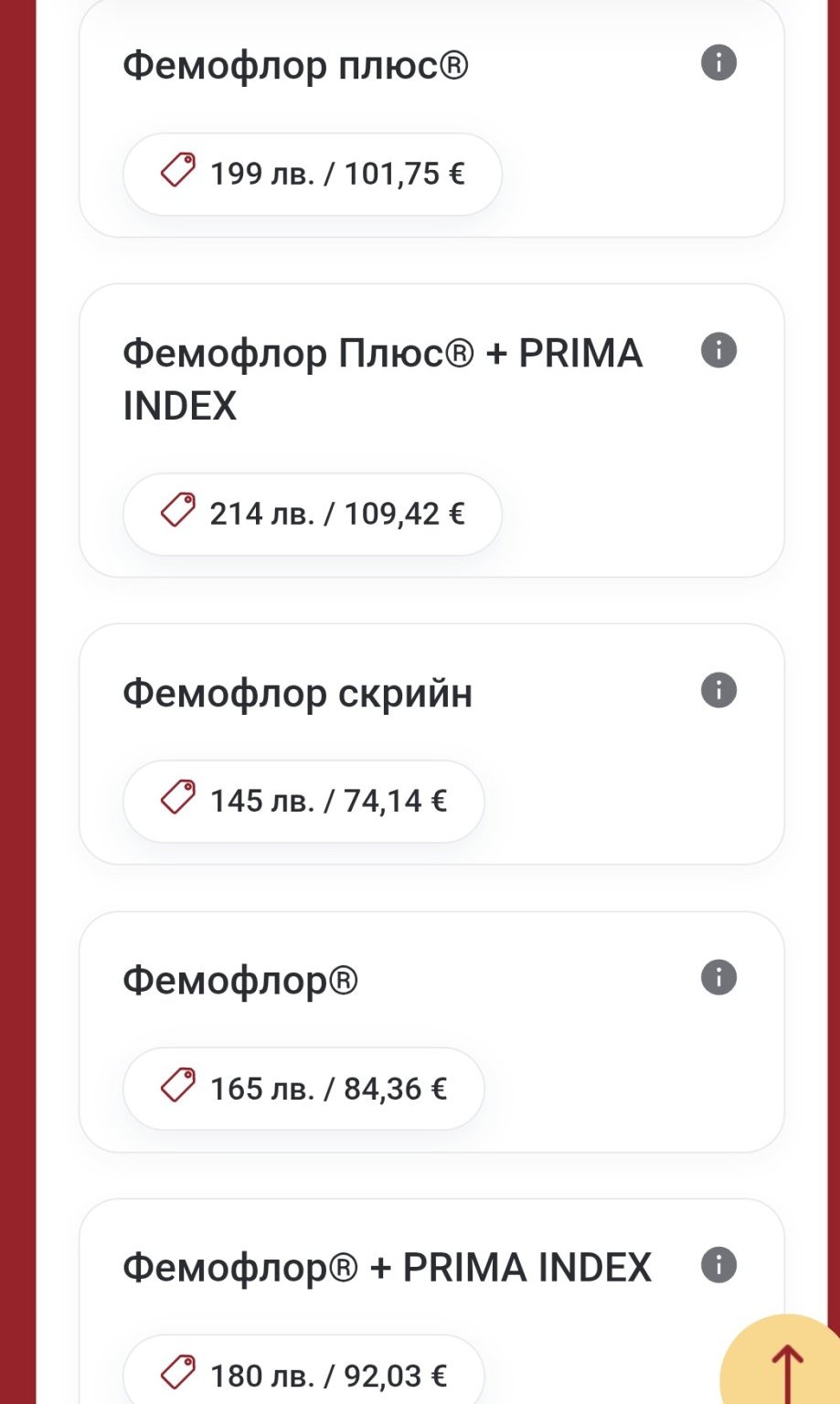
Task: Open the Фемофлор скрийн card
Action: (x=431, y=744)
